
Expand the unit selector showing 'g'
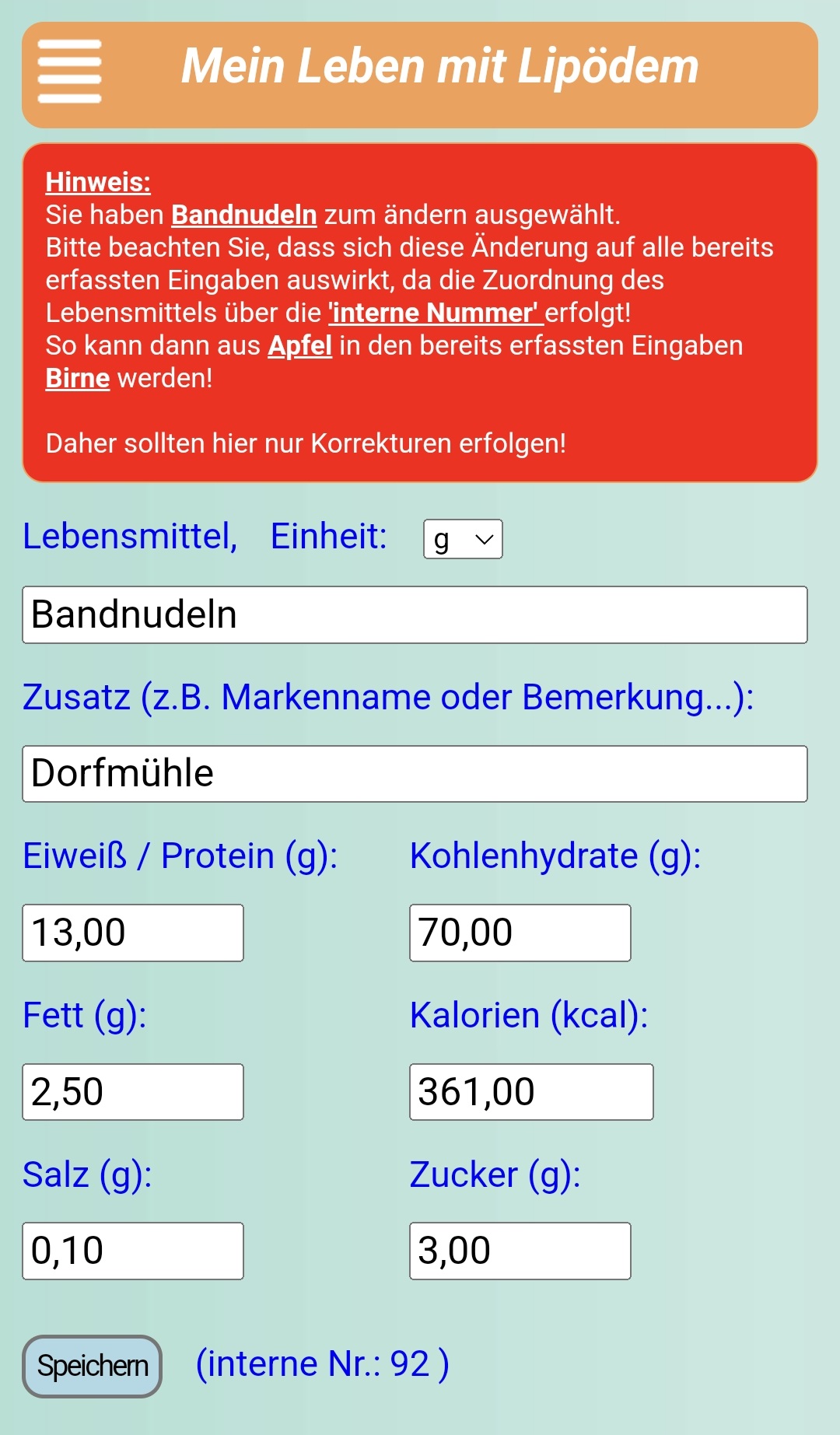pos(461,538)
